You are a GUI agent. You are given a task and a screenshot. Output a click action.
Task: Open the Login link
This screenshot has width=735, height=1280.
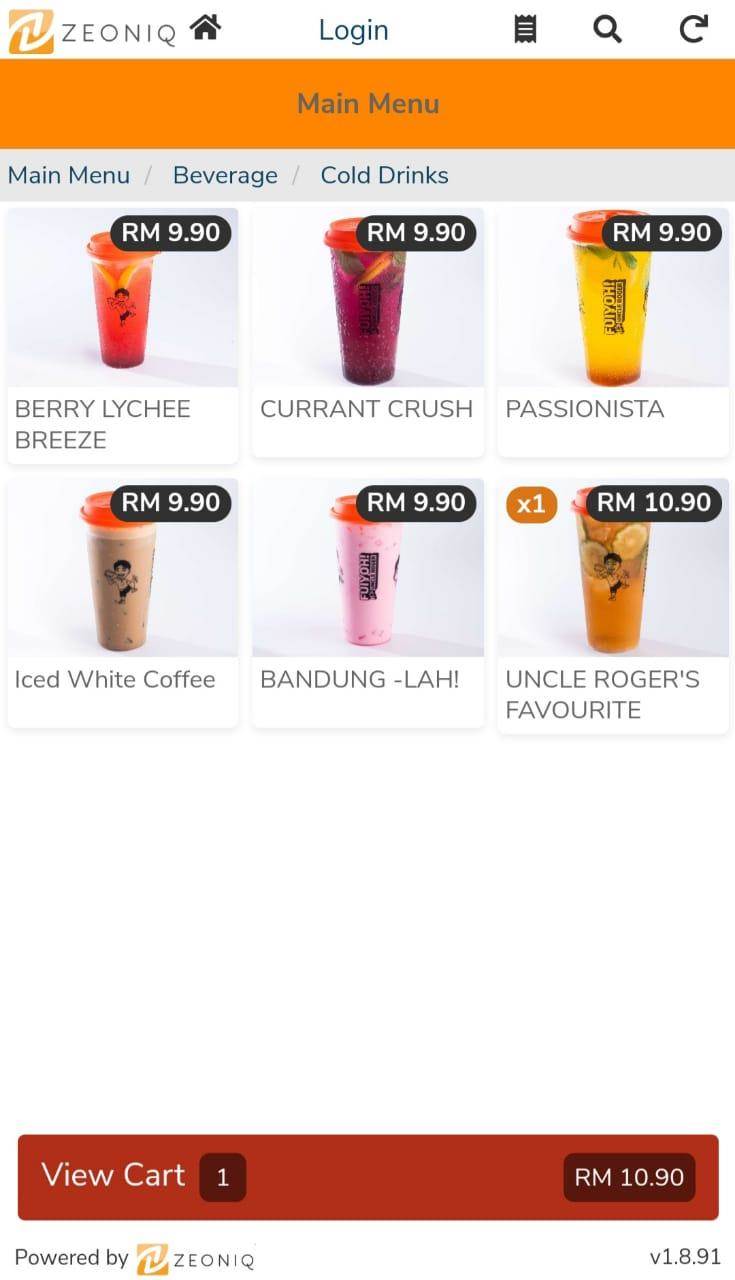tap(353, 30)
